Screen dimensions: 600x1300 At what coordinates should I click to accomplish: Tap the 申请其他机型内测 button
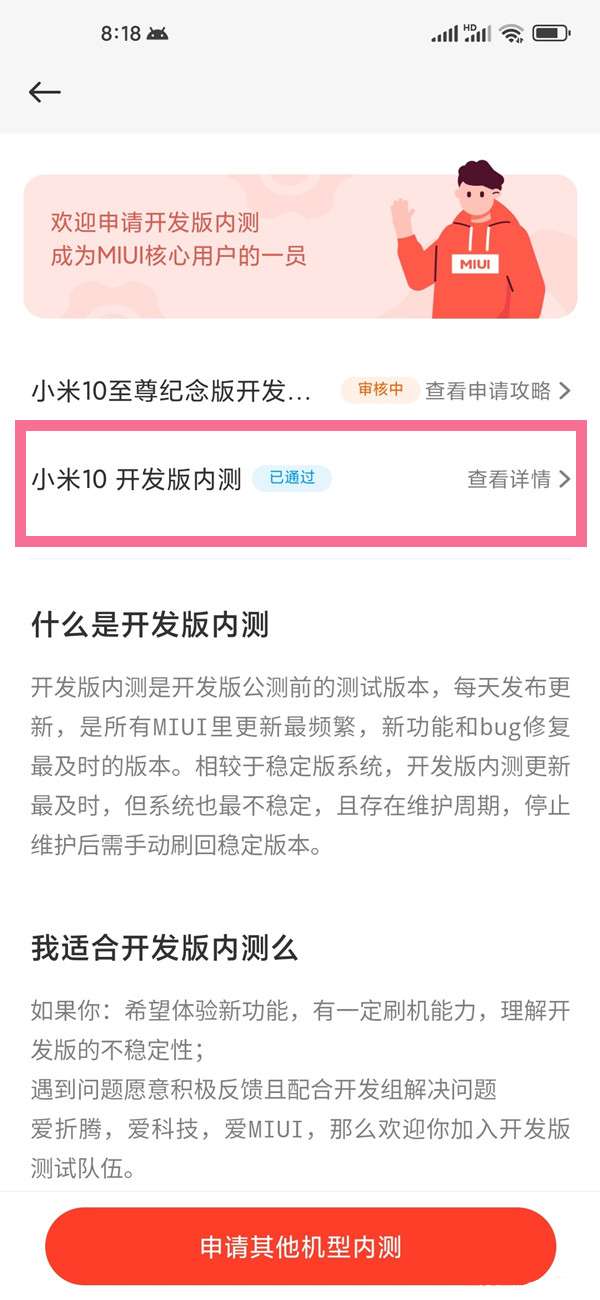[300, 1246]
